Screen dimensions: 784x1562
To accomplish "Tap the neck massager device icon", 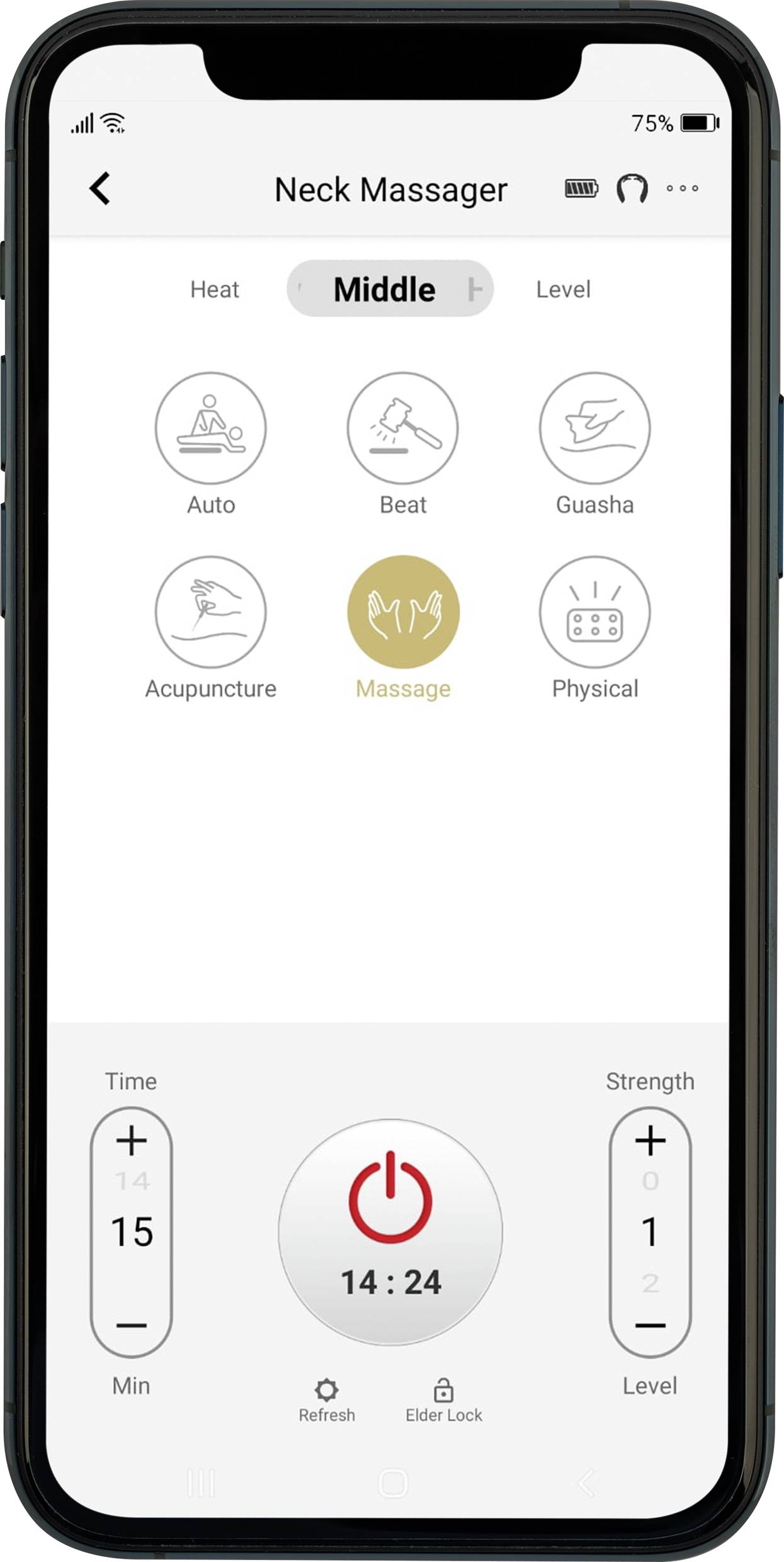I will [x=632, y=188].
